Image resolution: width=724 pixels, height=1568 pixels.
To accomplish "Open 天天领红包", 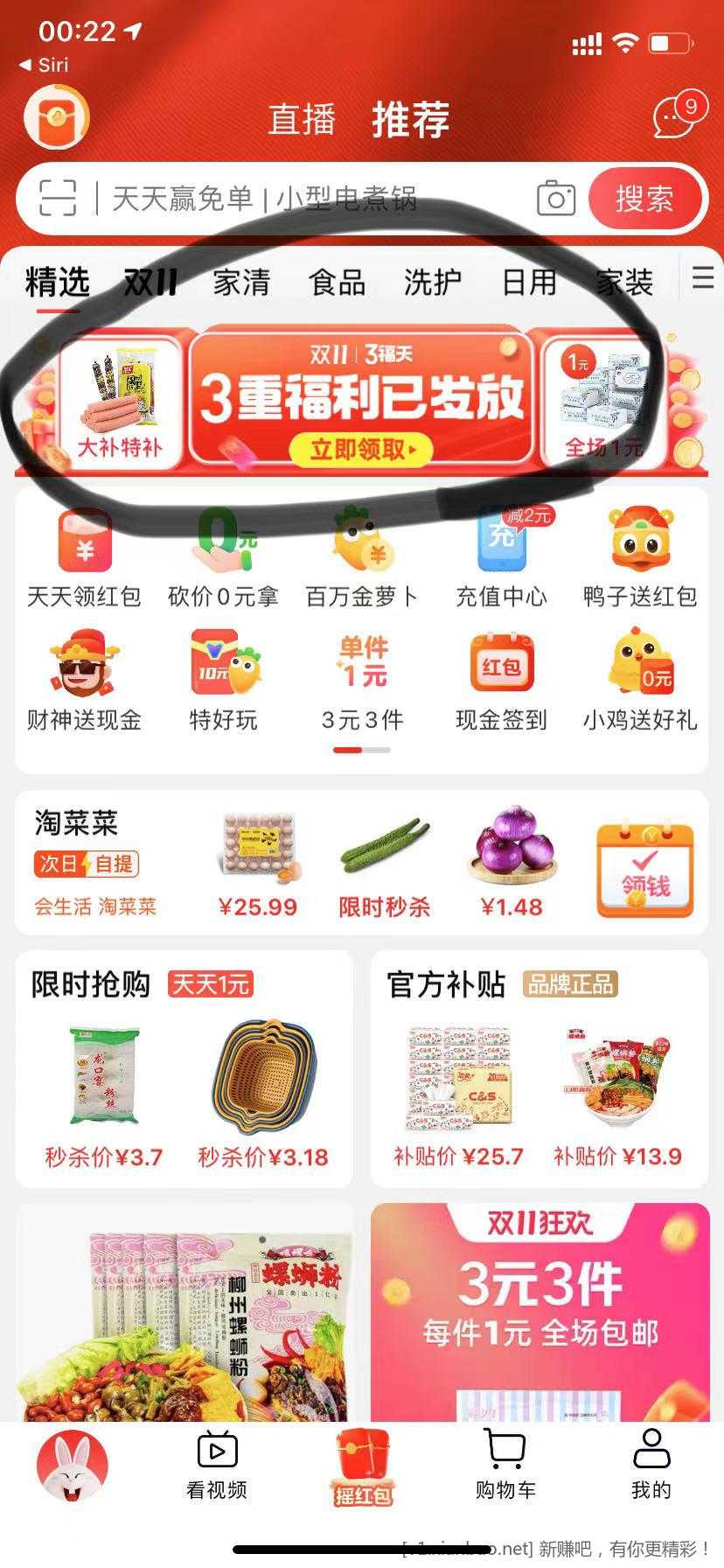I will [x=84, y=560].
